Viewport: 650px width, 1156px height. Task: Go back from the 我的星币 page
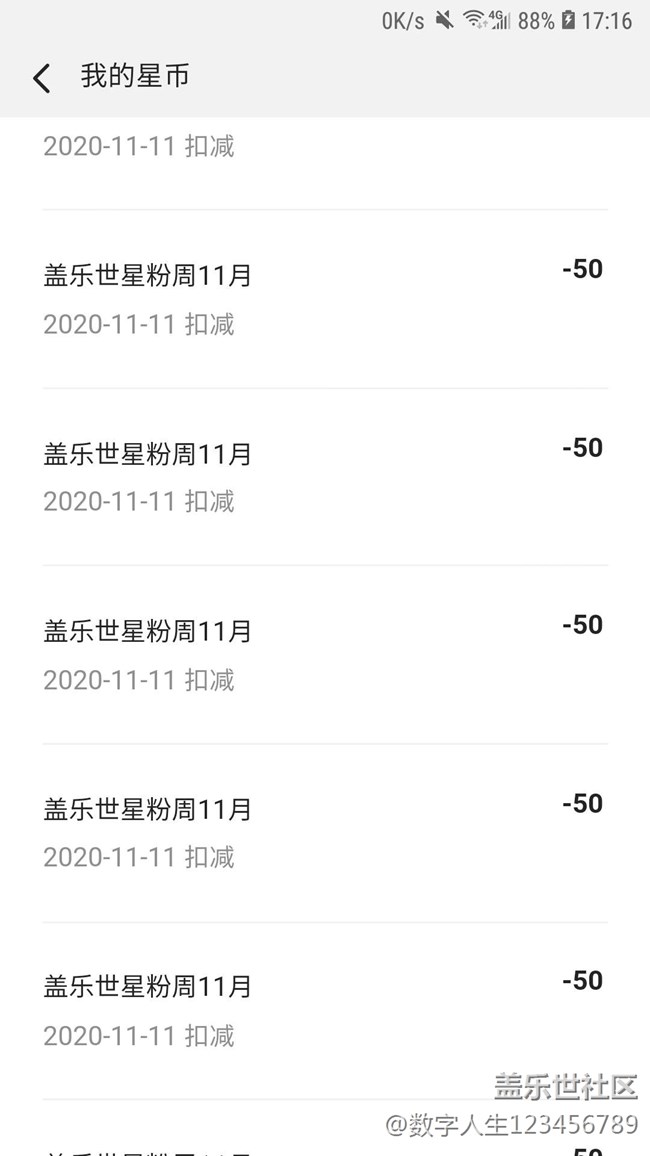[41, 78]
